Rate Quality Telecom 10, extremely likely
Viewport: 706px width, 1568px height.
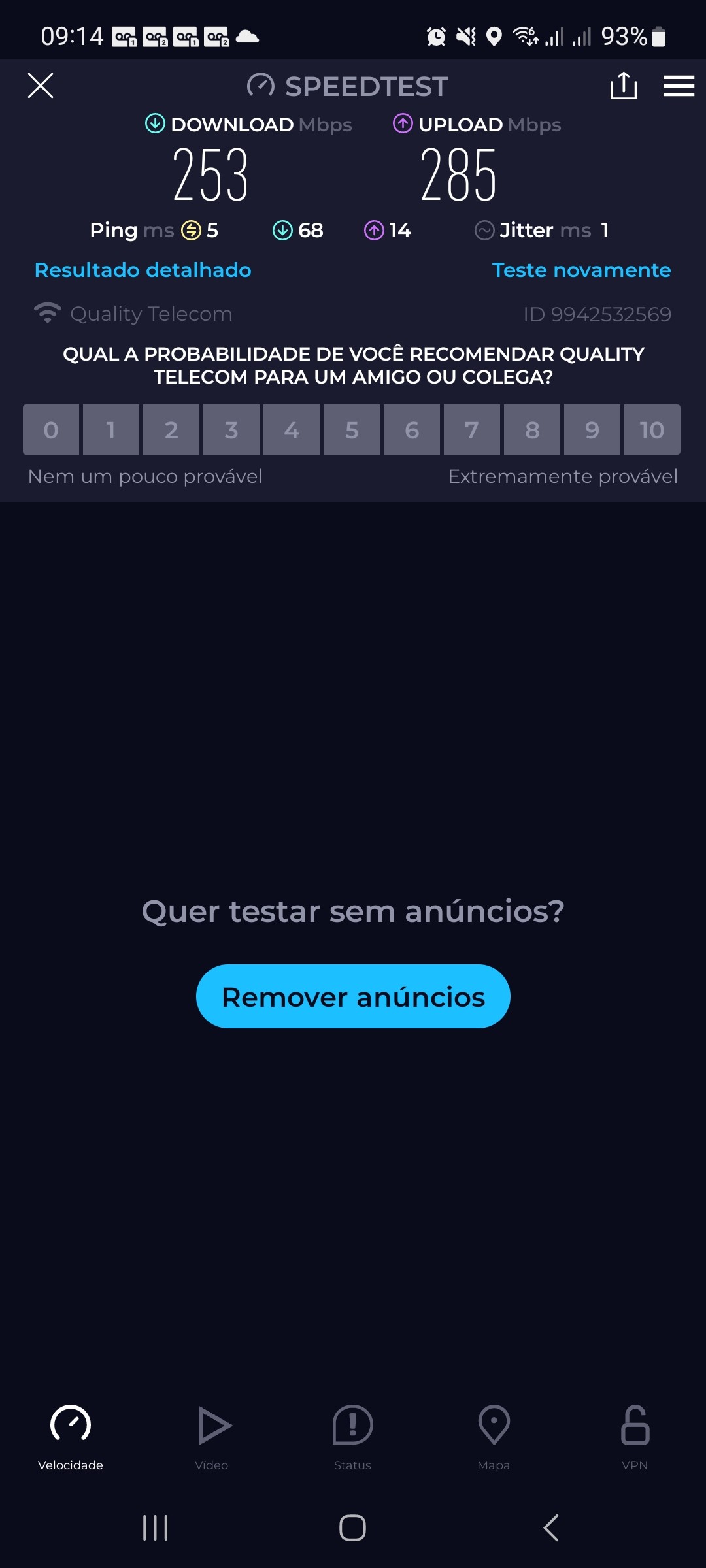pos(652,429)
